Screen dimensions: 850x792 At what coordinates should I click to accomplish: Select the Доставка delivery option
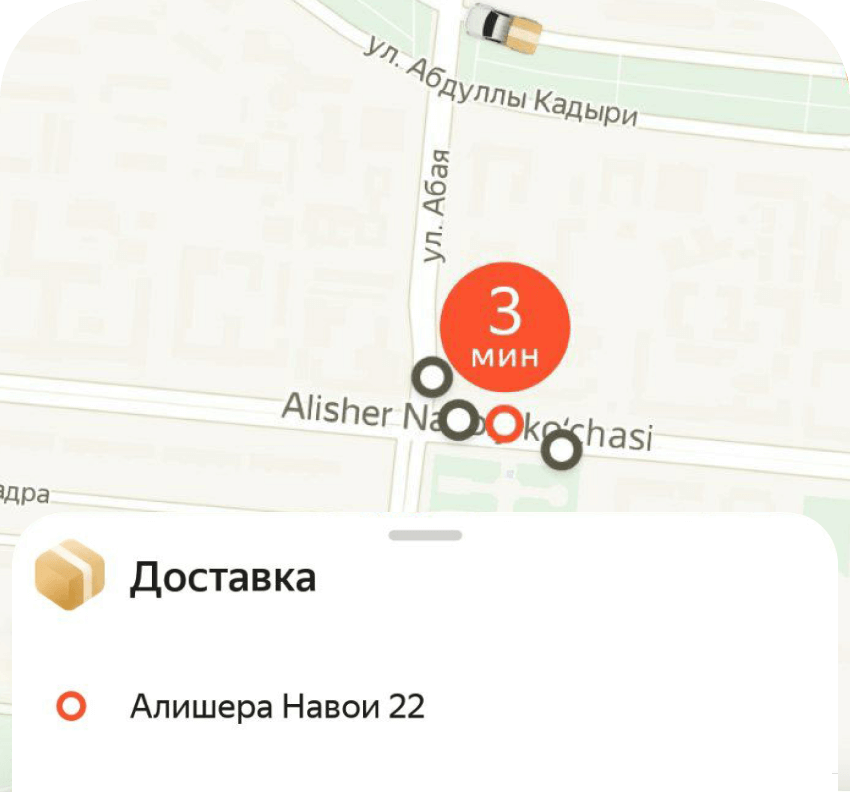click(222, 577)
